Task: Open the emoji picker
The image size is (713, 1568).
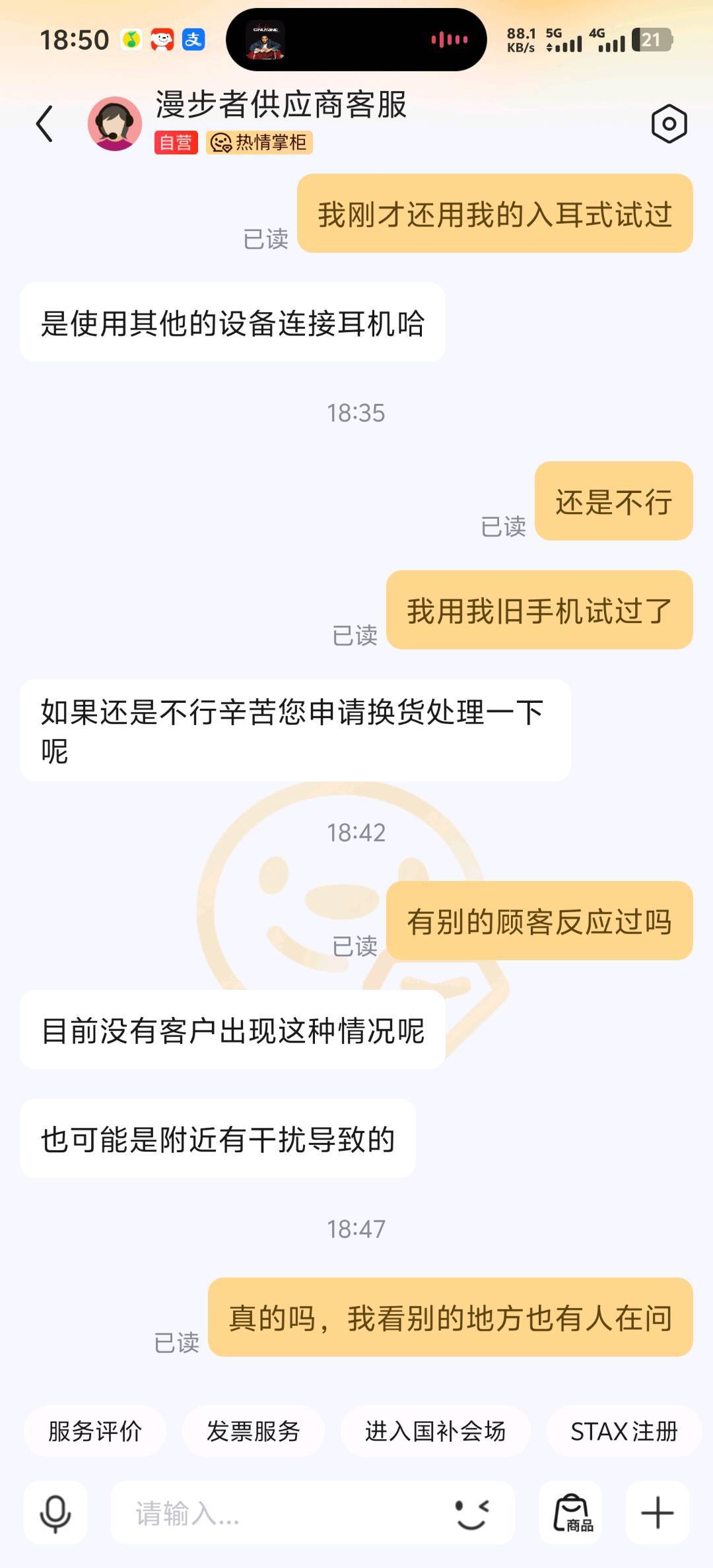Action: (x=472, y=1513)
